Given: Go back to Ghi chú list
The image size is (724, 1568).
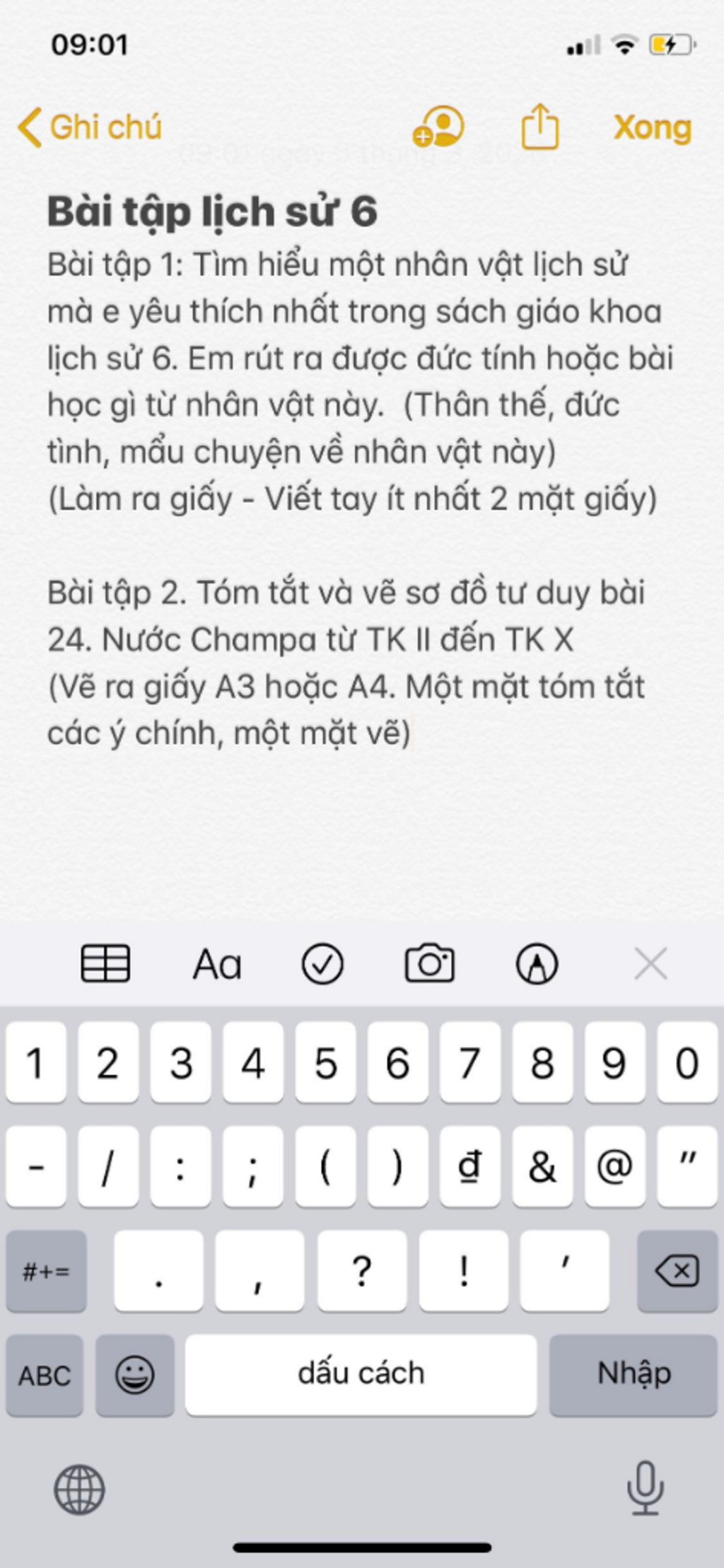Looking at the screenshot, I should (90, 128).
